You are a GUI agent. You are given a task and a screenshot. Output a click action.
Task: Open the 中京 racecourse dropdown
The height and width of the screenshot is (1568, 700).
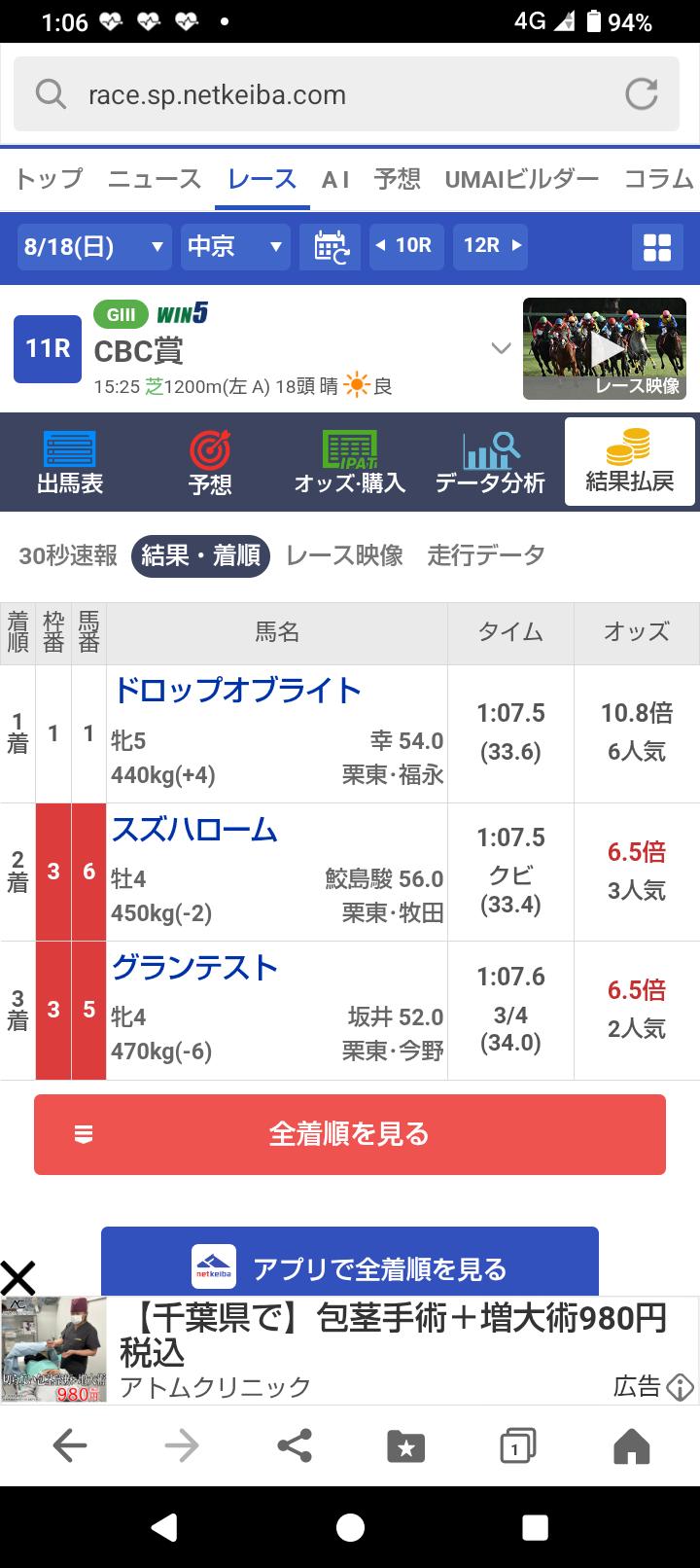tap(234, 246)
